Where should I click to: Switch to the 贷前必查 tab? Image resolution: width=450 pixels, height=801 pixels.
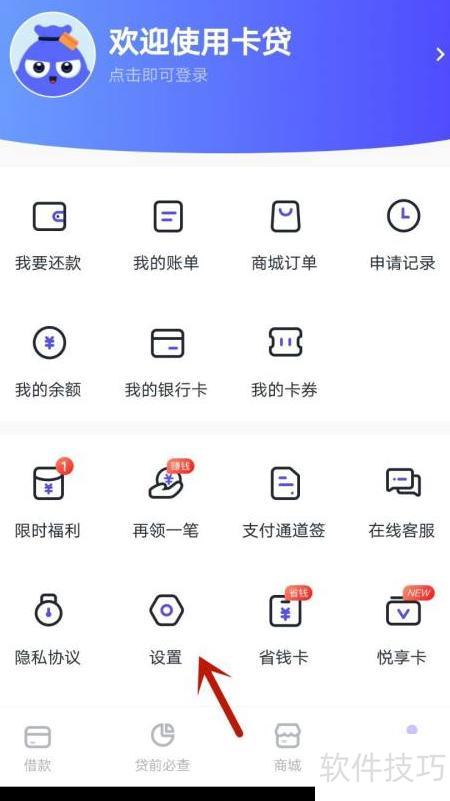click(163, 748)
